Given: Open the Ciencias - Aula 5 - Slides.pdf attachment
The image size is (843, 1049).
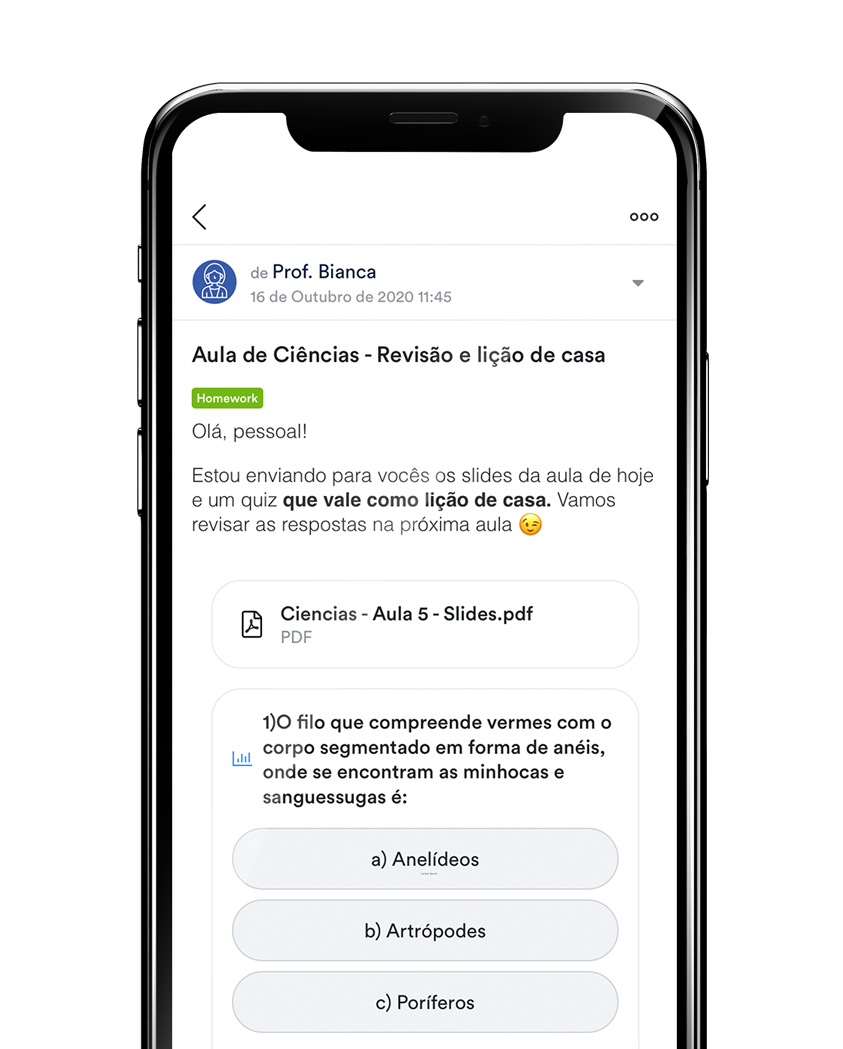Looking at the screenshot, I should (425, 624).
